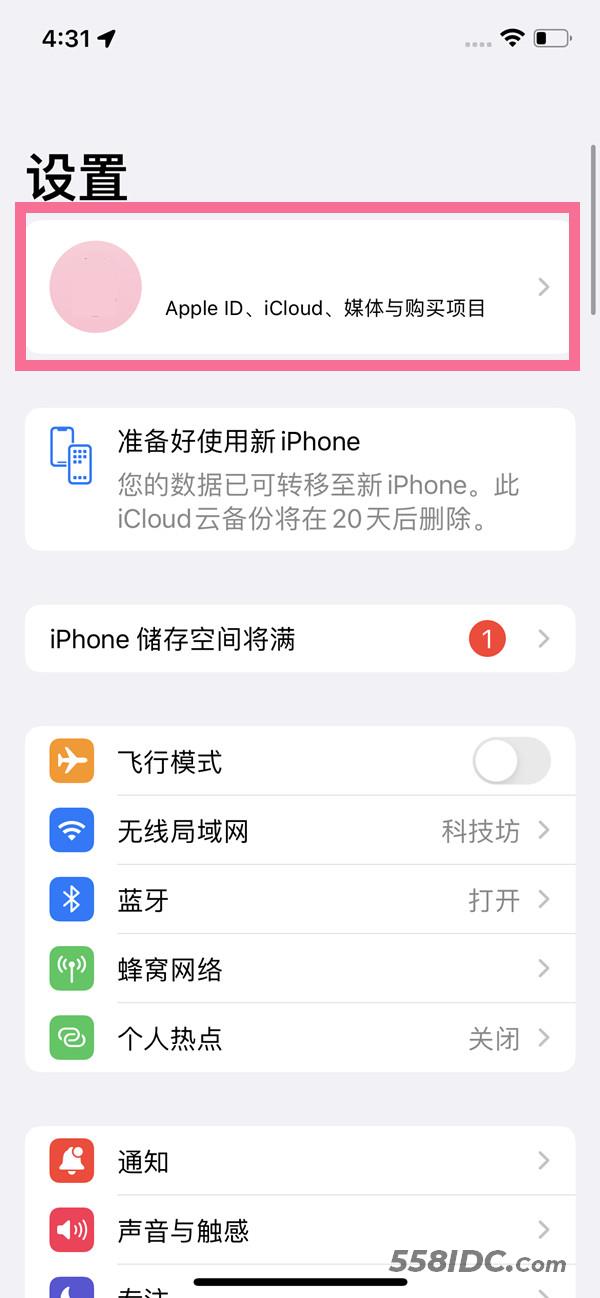Open 蜂窝网络 settings
The width and height of the screenshot is (600, 1298).
(300, 969)
